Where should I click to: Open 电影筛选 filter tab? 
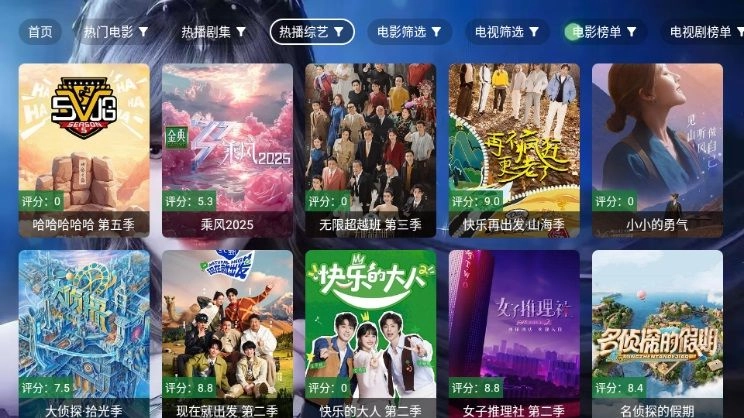(409, 32)
